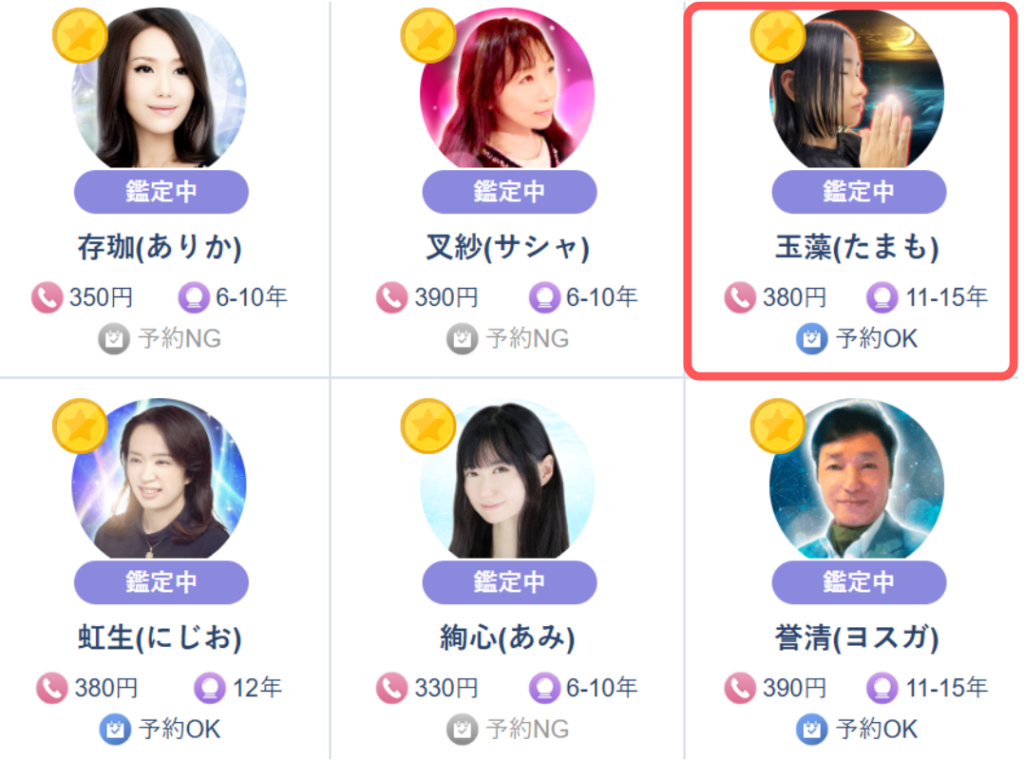View 絢心(あみ) fortune teller card
Viewport: 1024px width, 760px height.
(508, 637)
